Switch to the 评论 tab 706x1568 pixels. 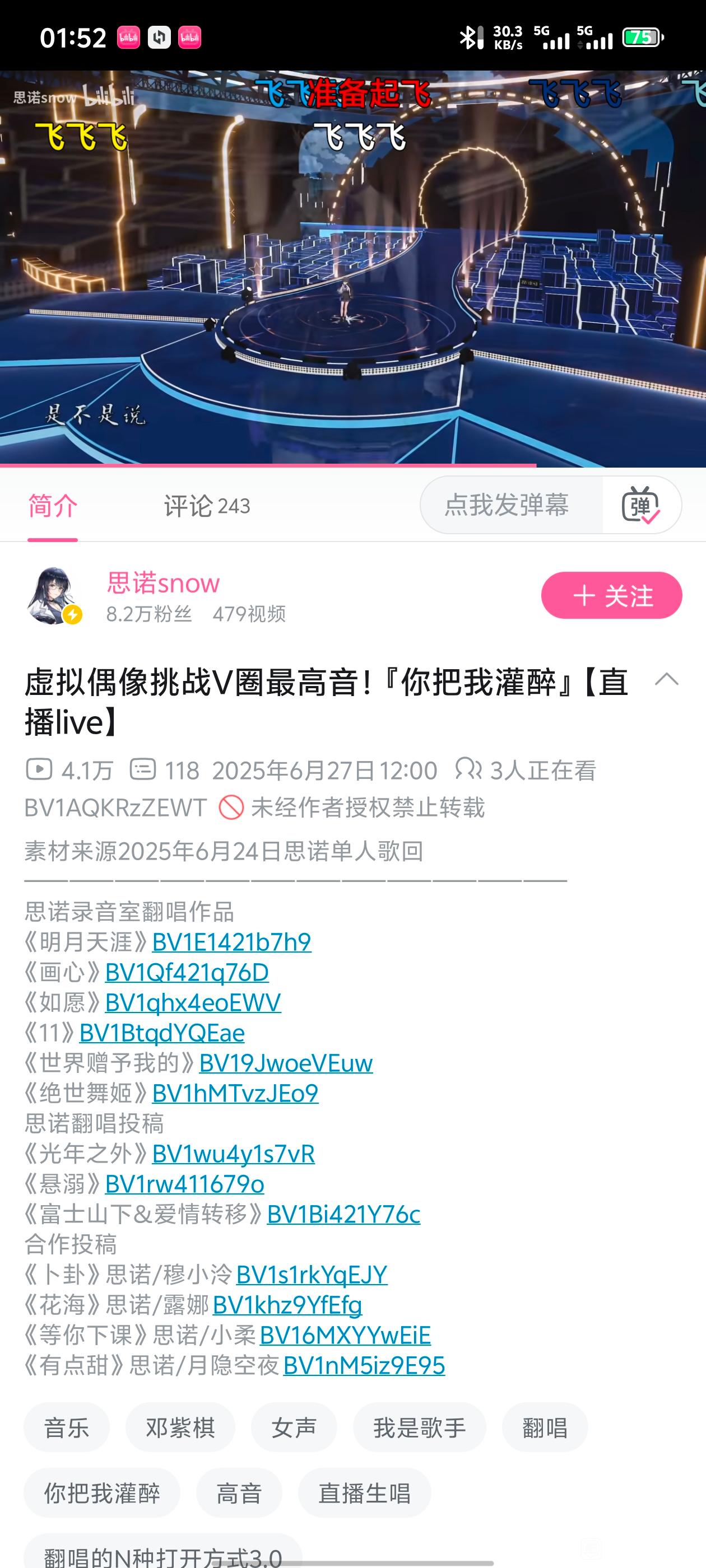(207, 506)
